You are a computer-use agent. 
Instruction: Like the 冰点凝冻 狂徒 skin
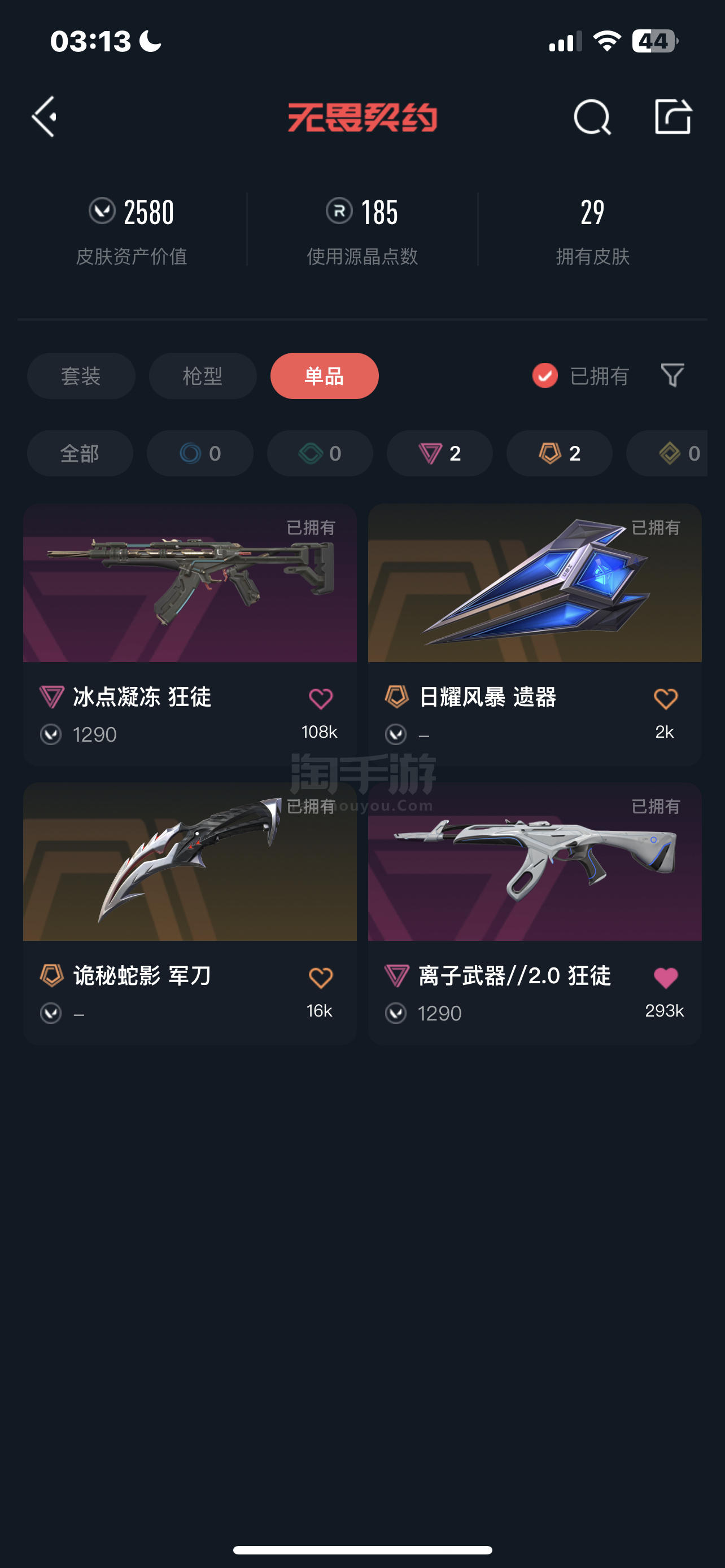[x=321, y=698]
